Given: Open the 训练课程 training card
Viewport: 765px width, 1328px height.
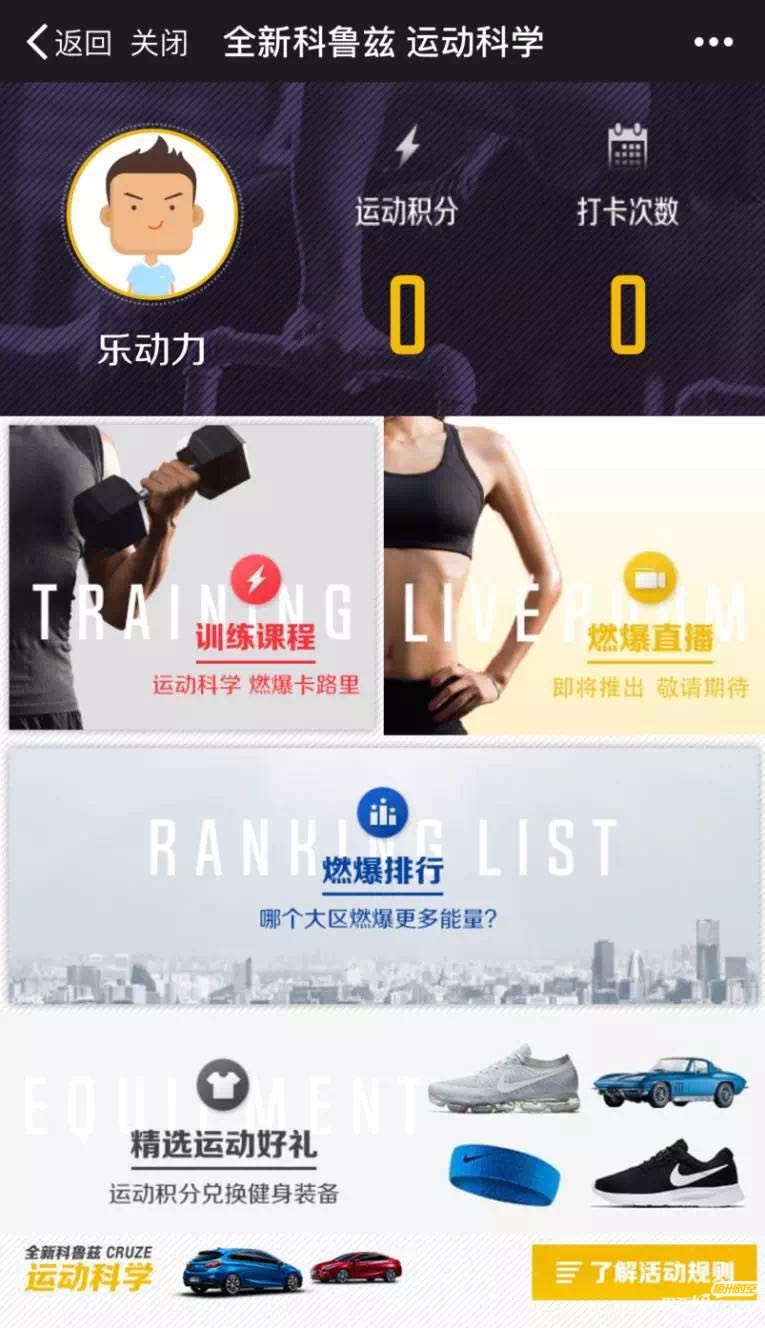Looking at the screenshot, I should pos(194,577).
